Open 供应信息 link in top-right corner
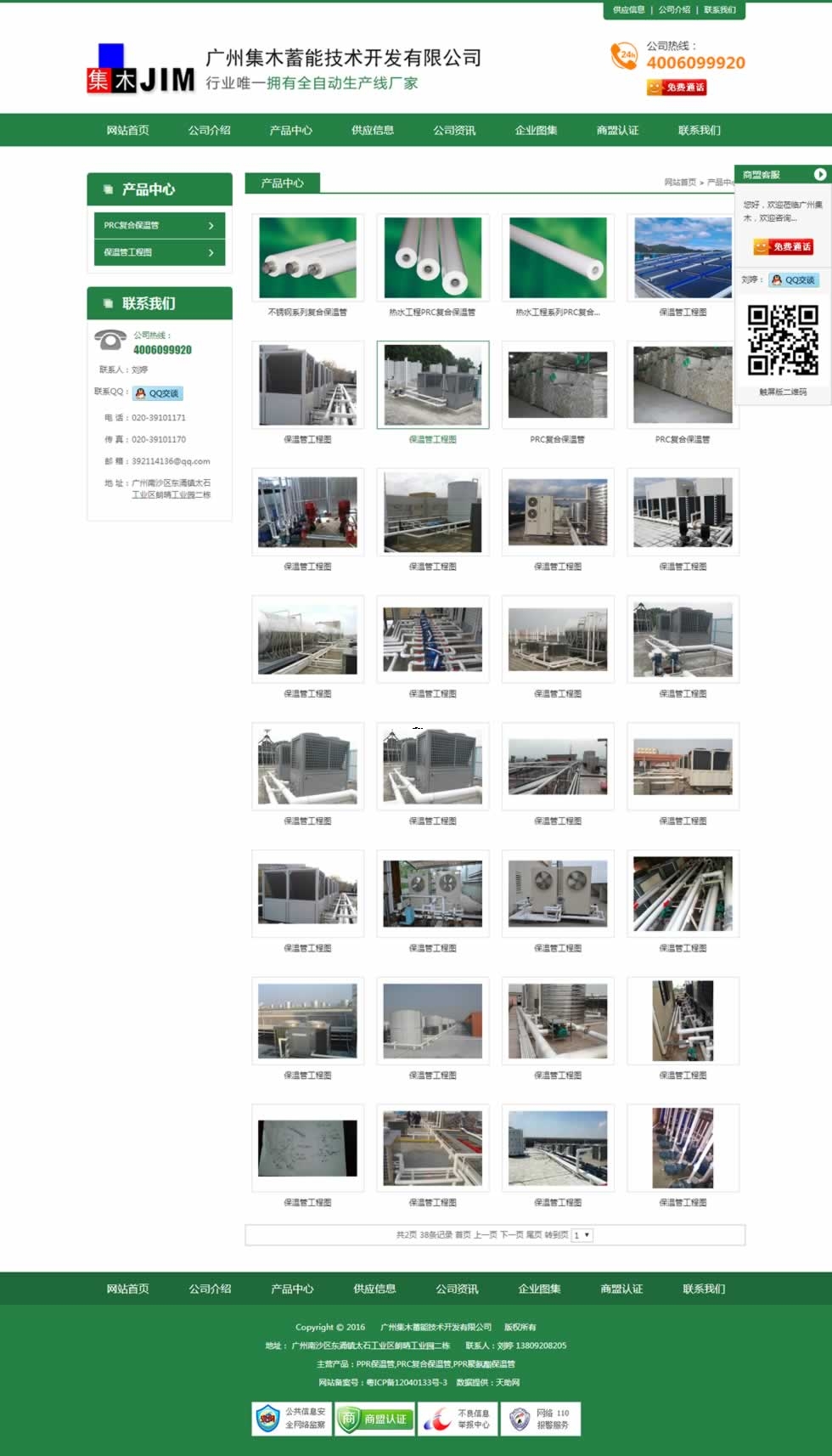 coord(628,10)
